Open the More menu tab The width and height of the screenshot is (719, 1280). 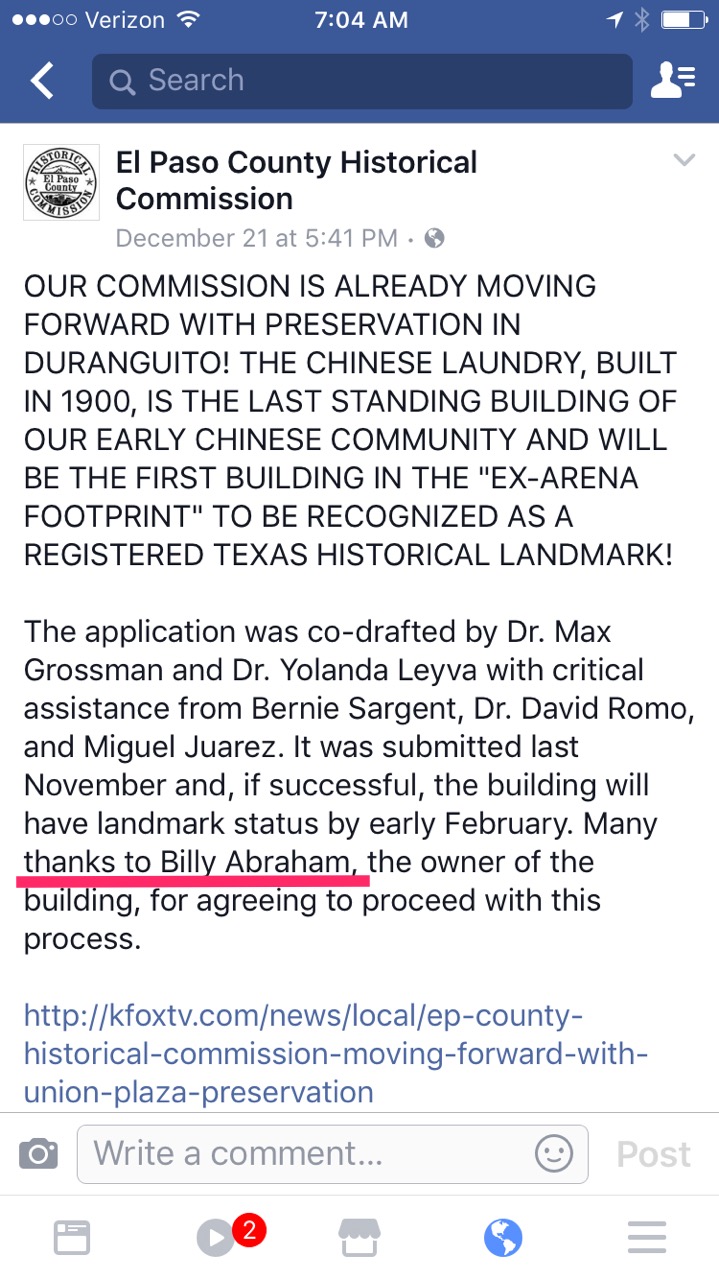tap(647, 1238)
